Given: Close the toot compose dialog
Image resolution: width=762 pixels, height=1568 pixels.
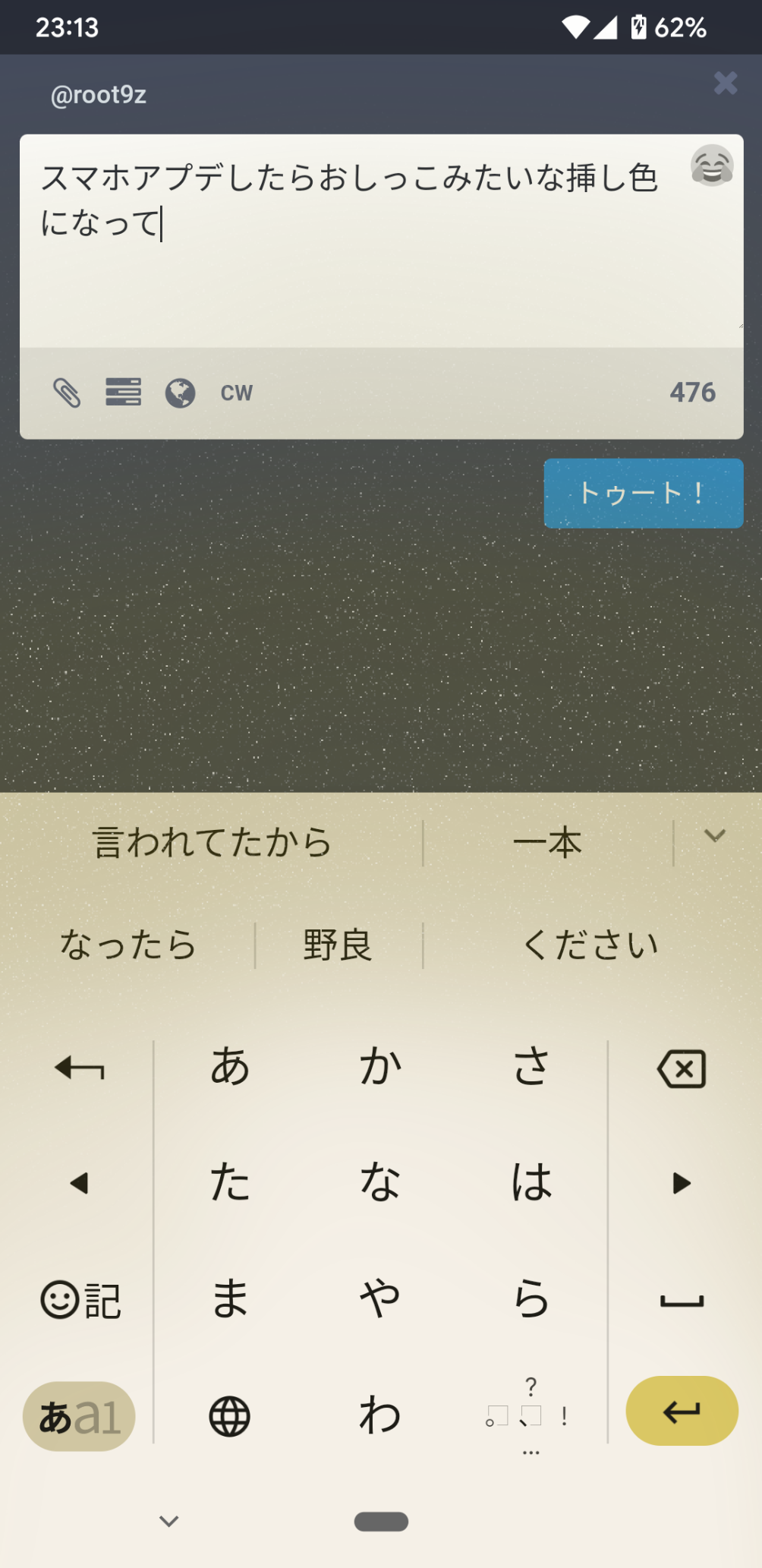Looking at the screenshot, I should coord(726,83).
